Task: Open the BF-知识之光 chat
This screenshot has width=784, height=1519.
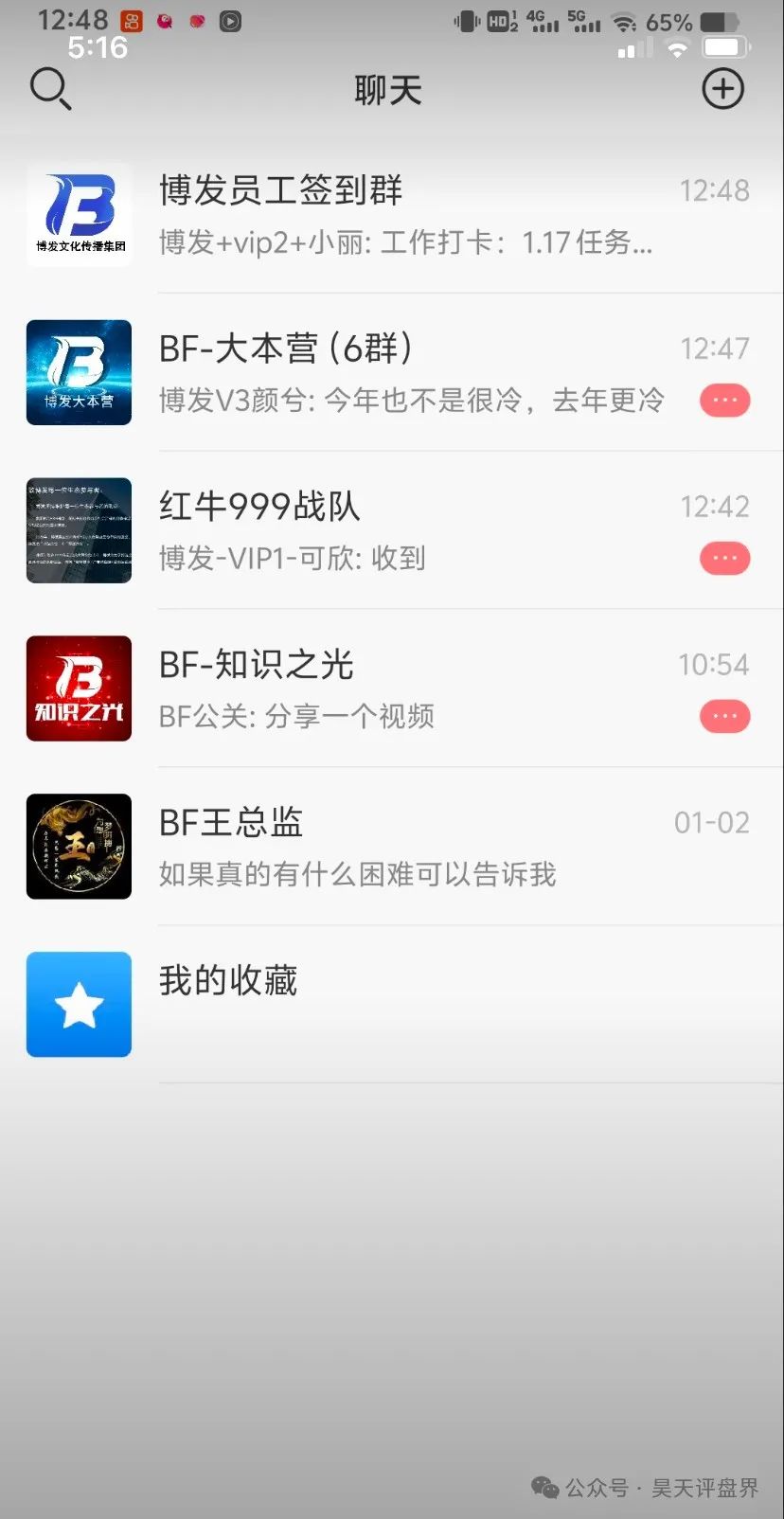Action: pyautogui.click(x=392, y=689)
